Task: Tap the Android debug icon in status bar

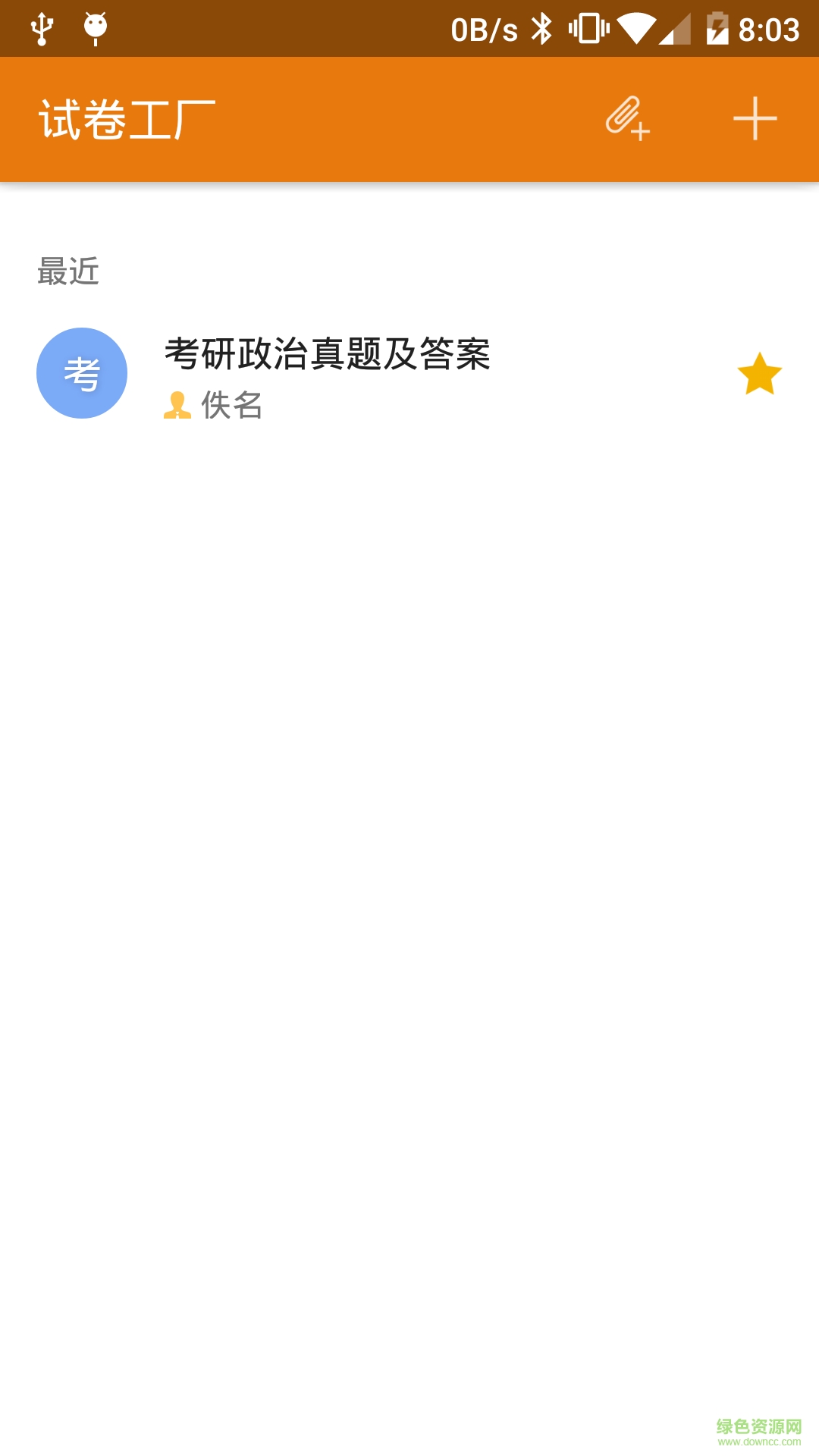Action: coord(93,27)
